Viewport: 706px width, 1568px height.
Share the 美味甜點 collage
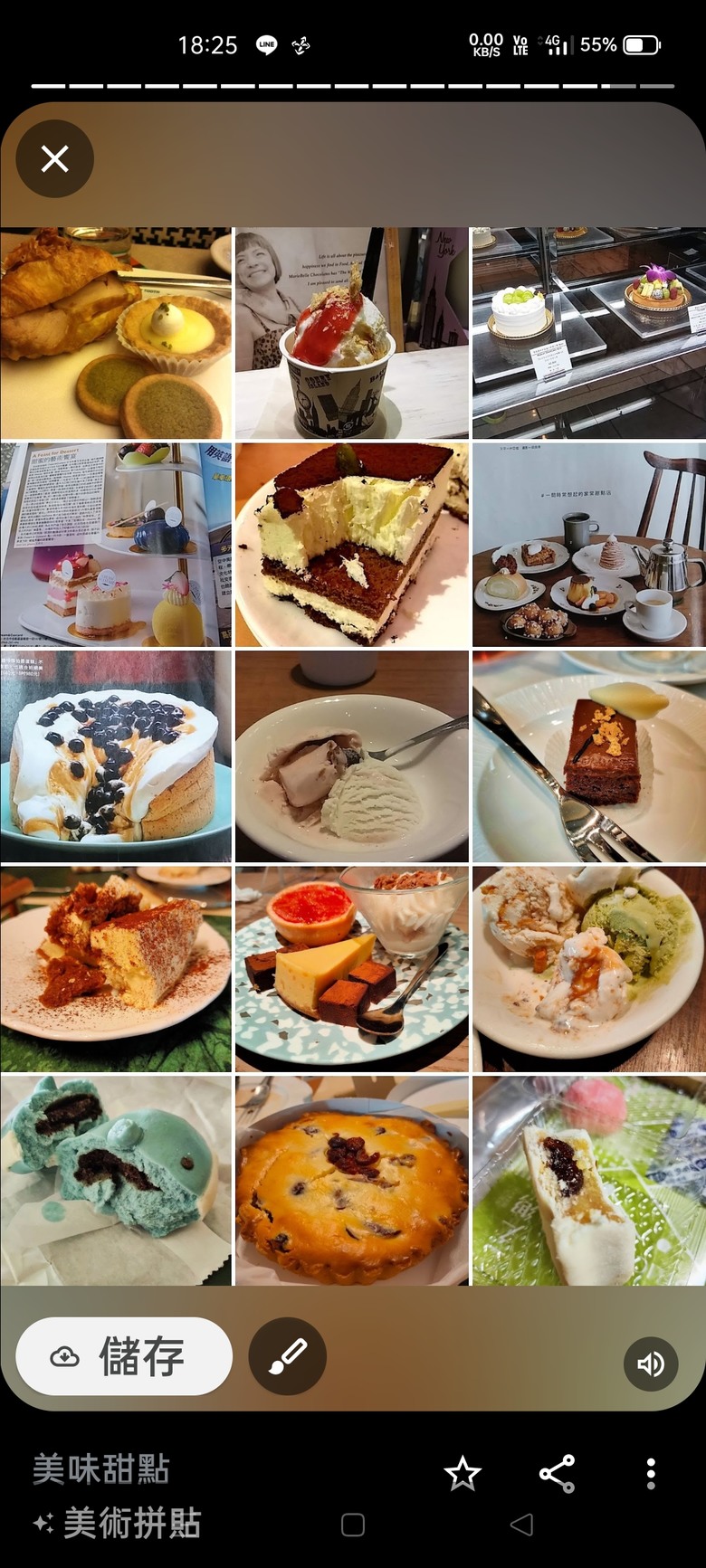tap(557, 1474)
